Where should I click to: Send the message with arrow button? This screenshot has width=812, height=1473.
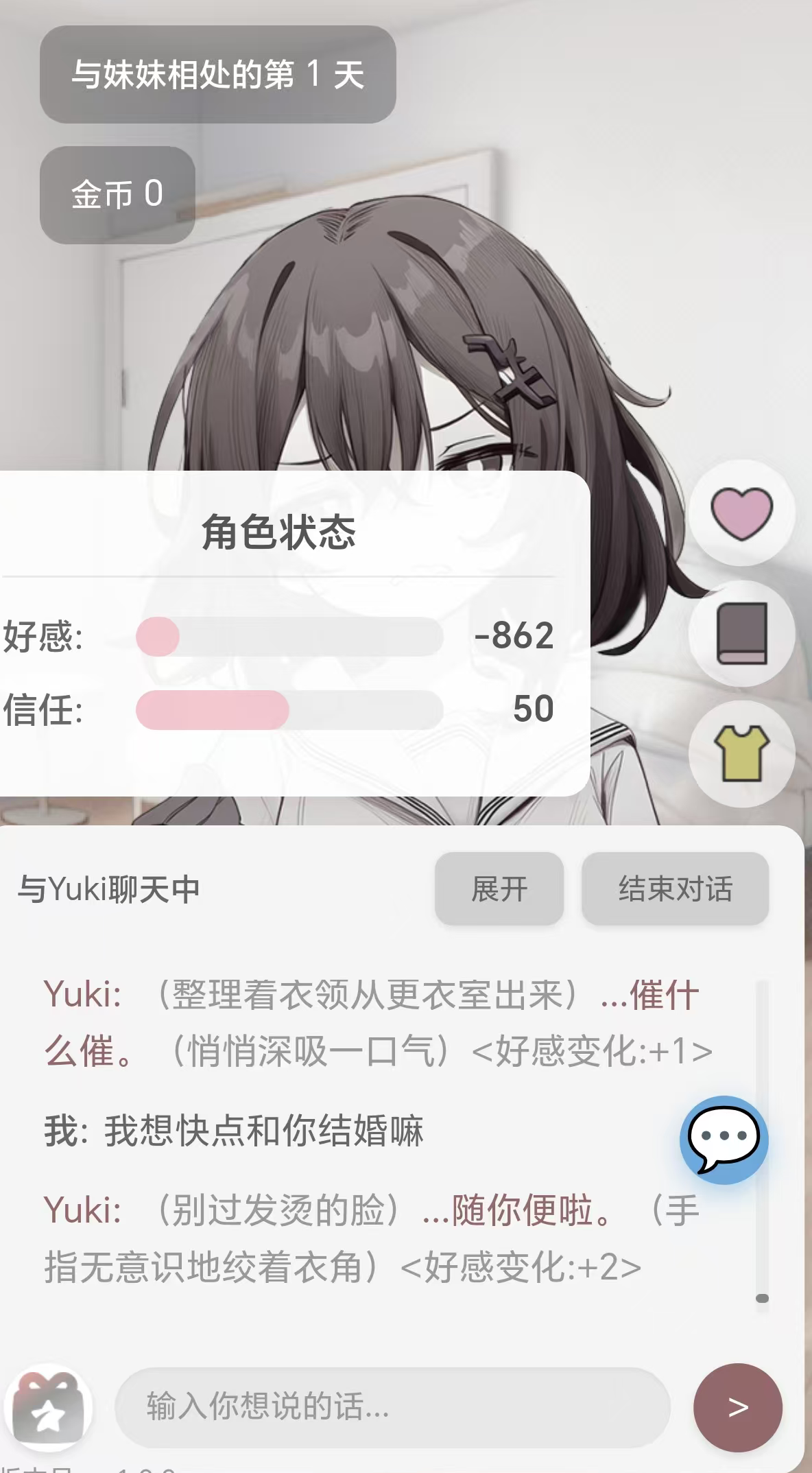coord(737,1407)
